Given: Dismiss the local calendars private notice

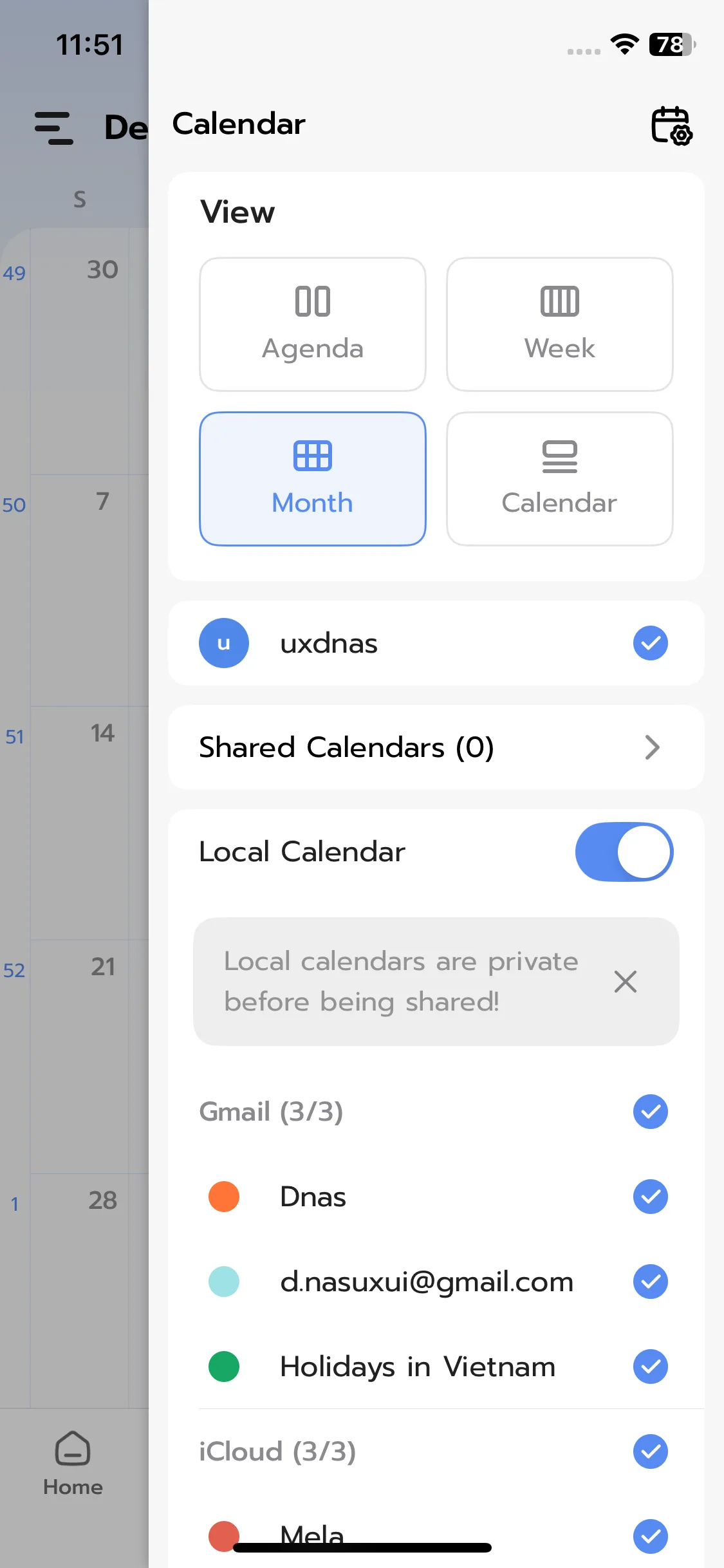Looking at the screenshot, I should pyautogui.click(x=625, y=982).
